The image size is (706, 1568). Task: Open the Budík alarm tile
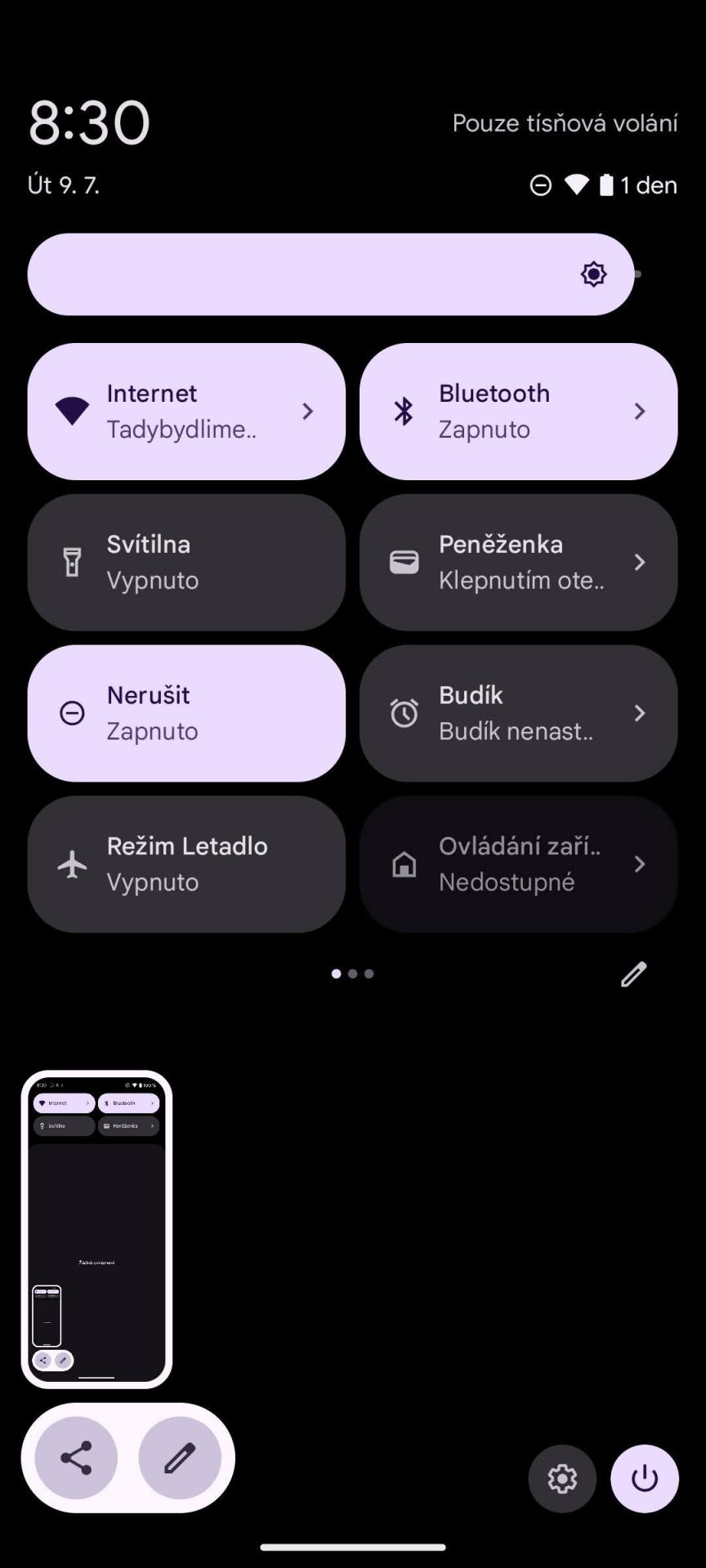(518, 713)
